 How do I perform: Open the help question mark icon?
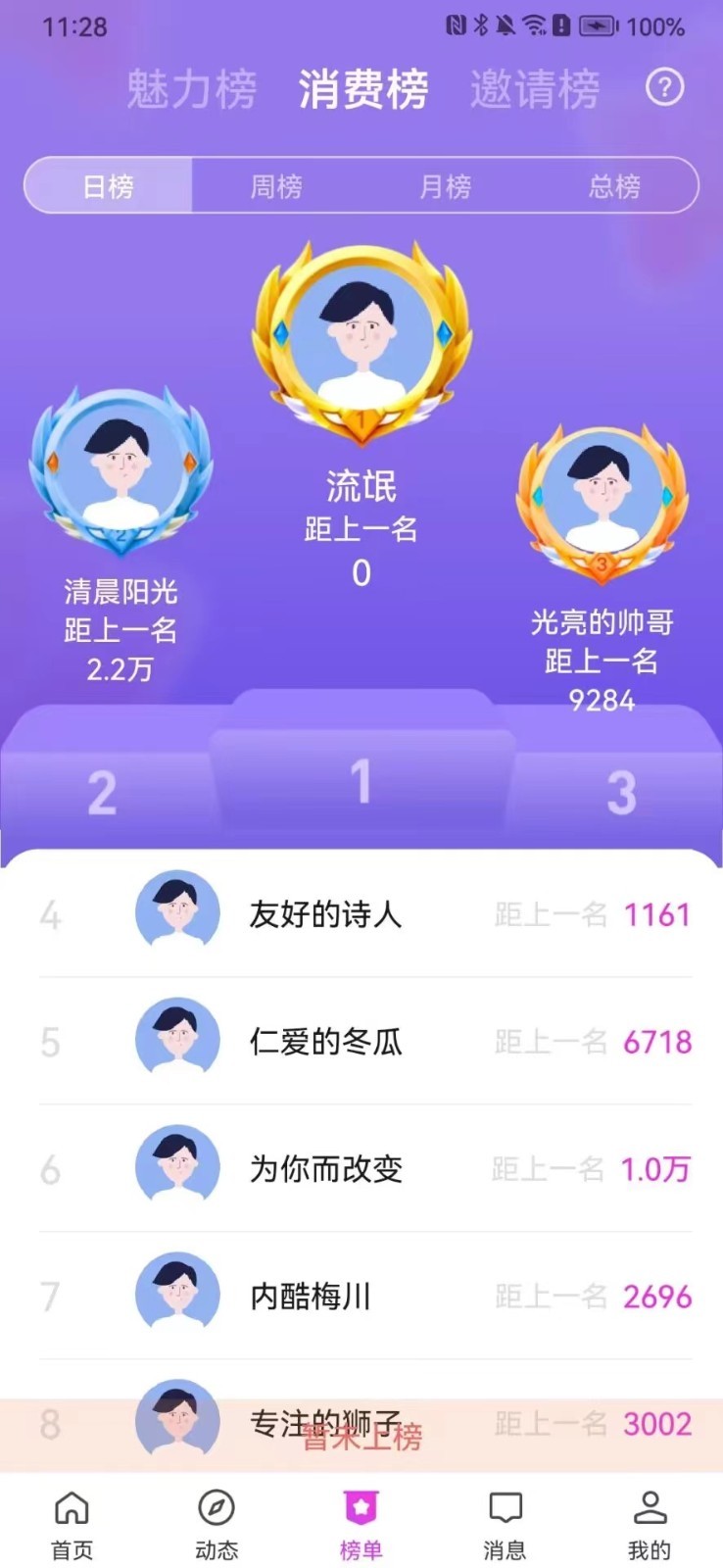(664, 88)
